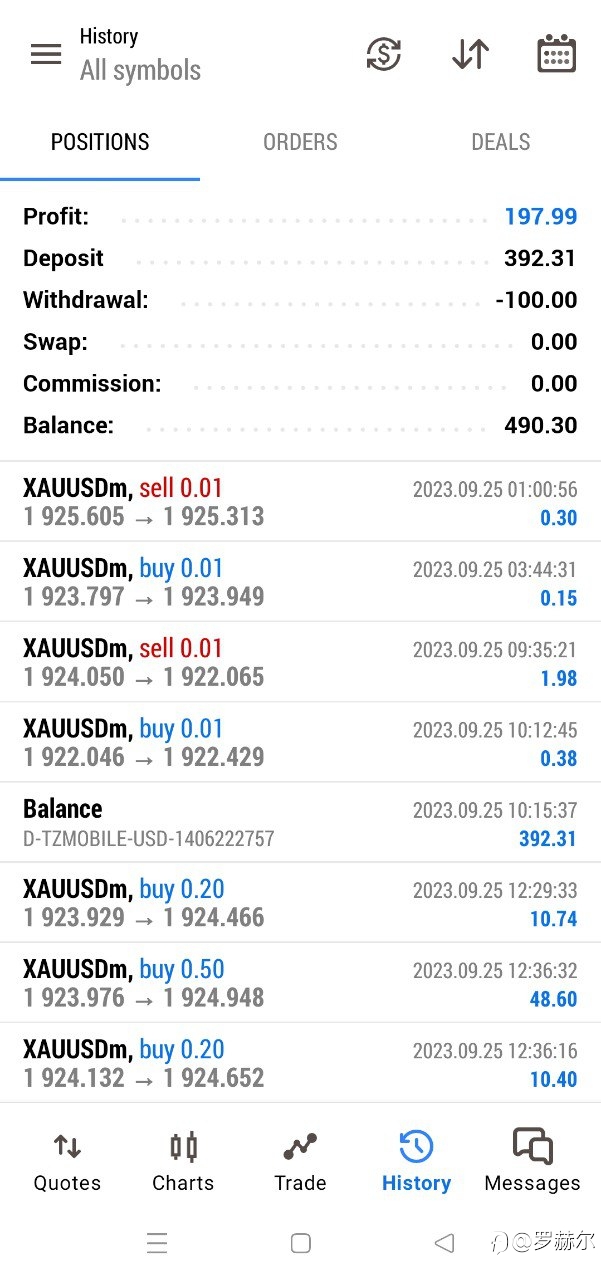Switch to the Orders tab
This screenshot has height=1280, width=601.
click(300, 142)
